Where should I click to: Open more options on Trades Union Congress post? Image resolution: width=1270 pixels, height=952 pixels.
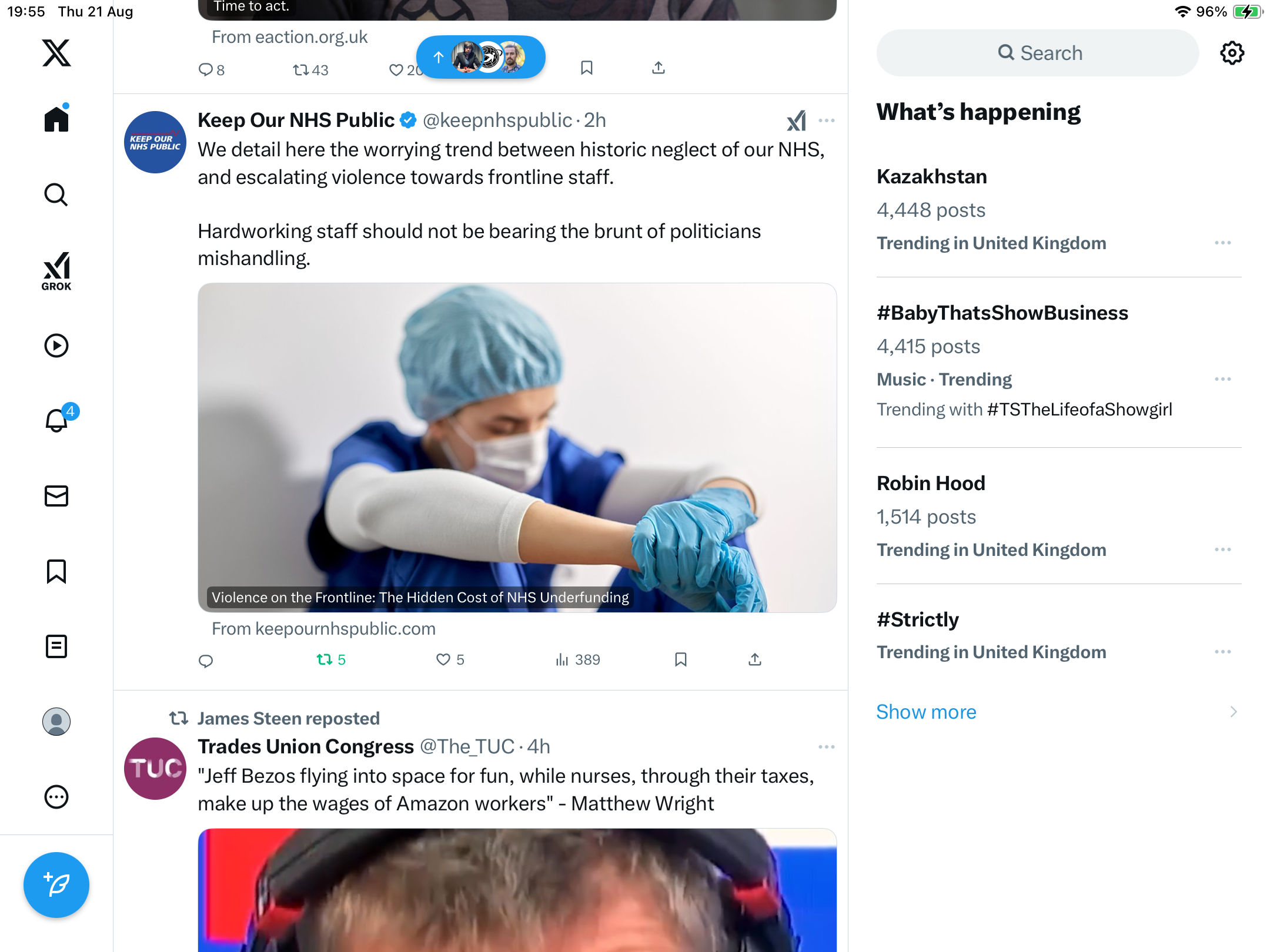click(x=826, y=747)
